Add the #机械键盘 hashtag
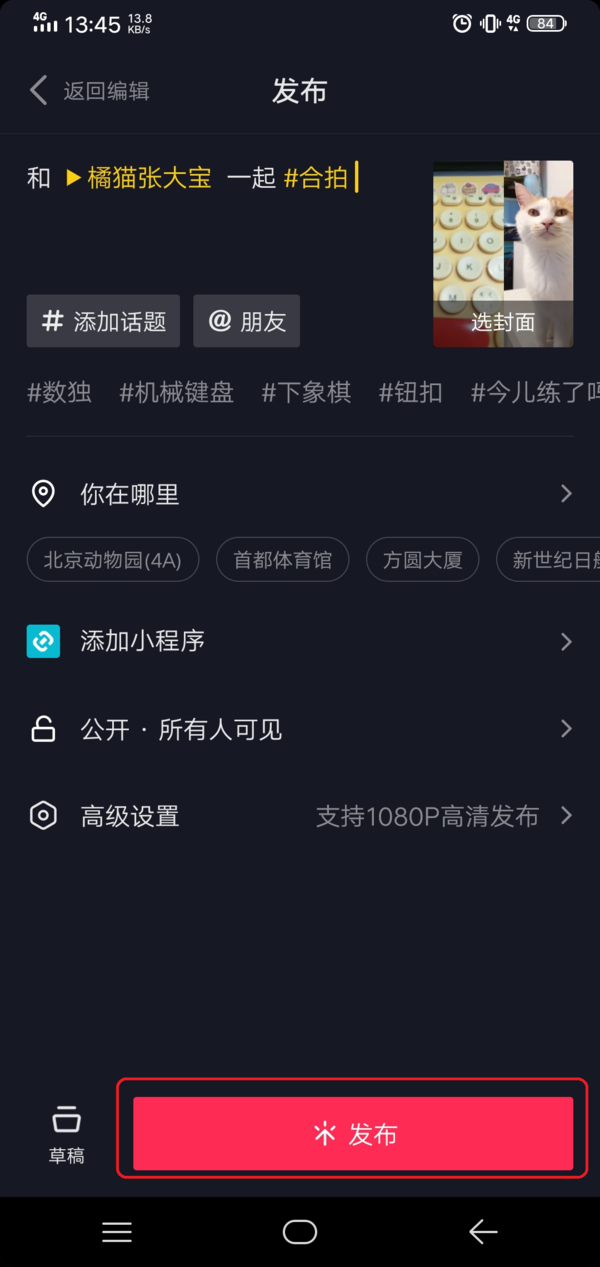This screenshot has height=1267, width=600. pyautogui.click(x=177, y=392)
